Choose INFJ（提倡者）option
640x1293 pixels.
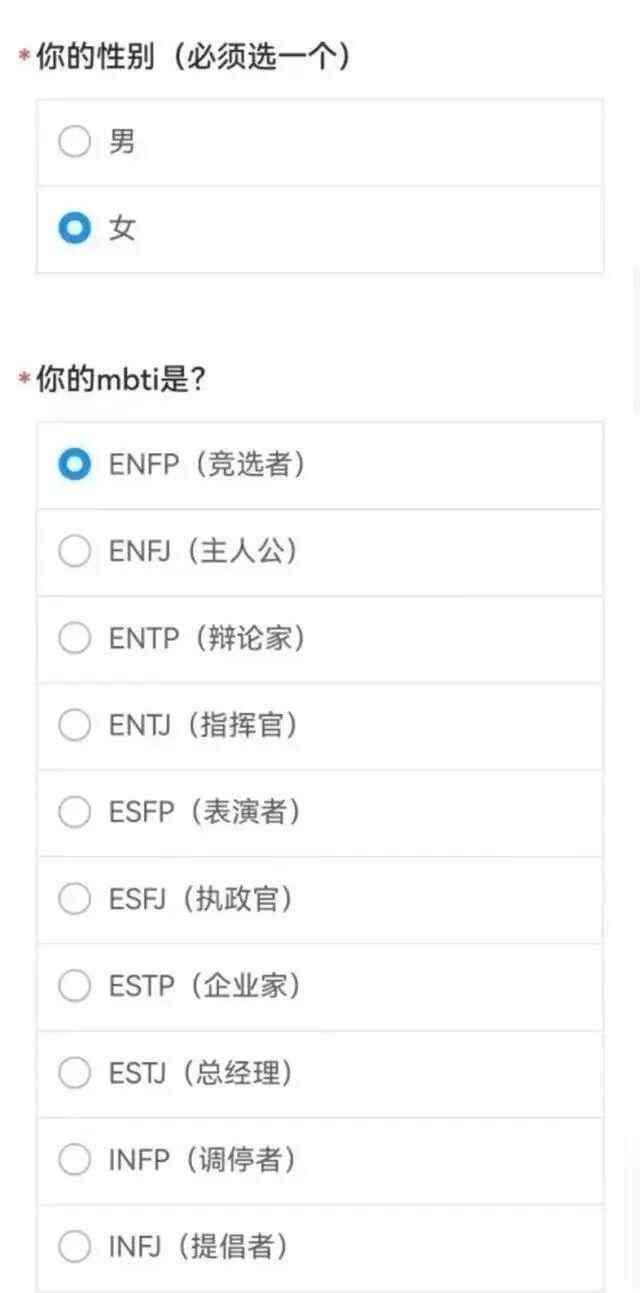point(75,1247)
